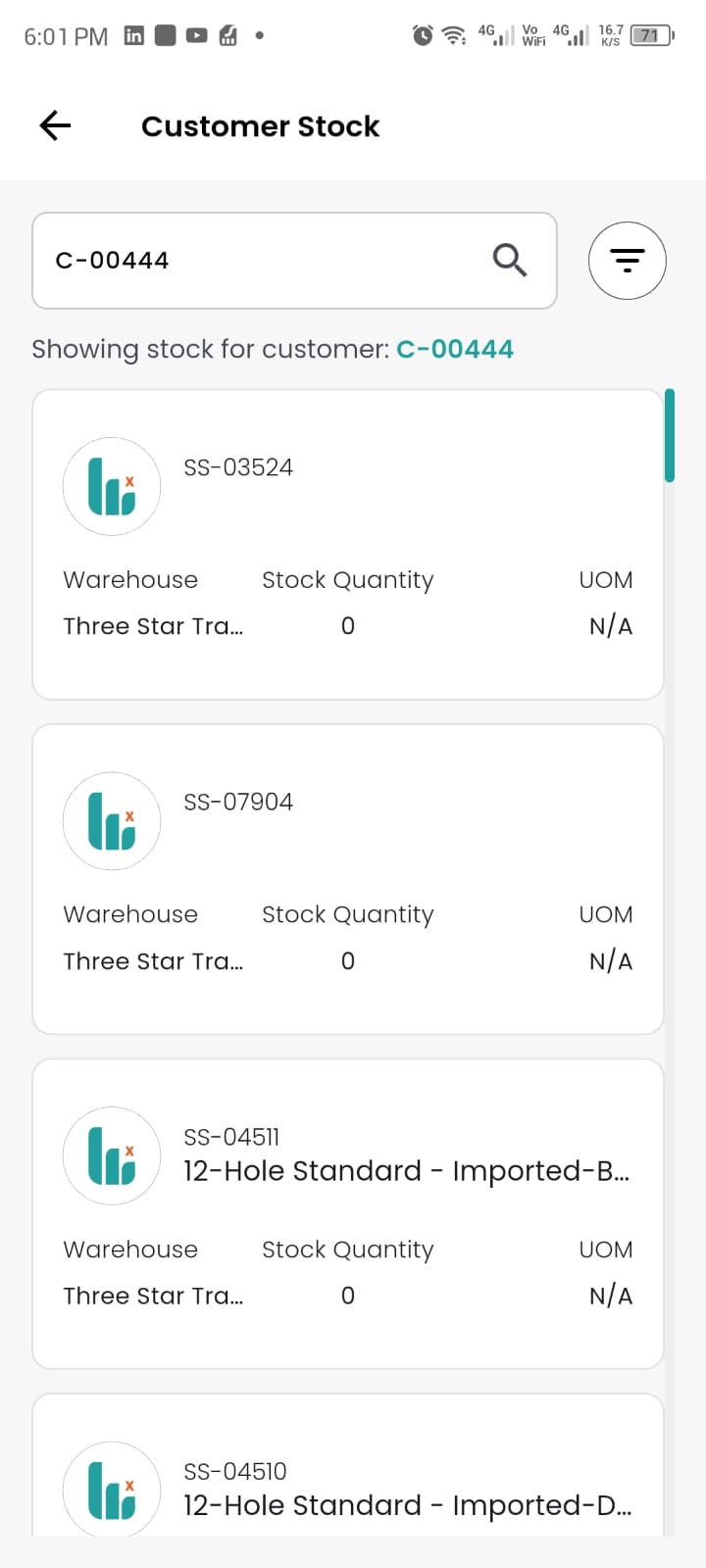The height and width of the screenshot is (1568, 706).
Task: Open the 12-Hole Standard Imported-B item
Action: [407, 1170]
